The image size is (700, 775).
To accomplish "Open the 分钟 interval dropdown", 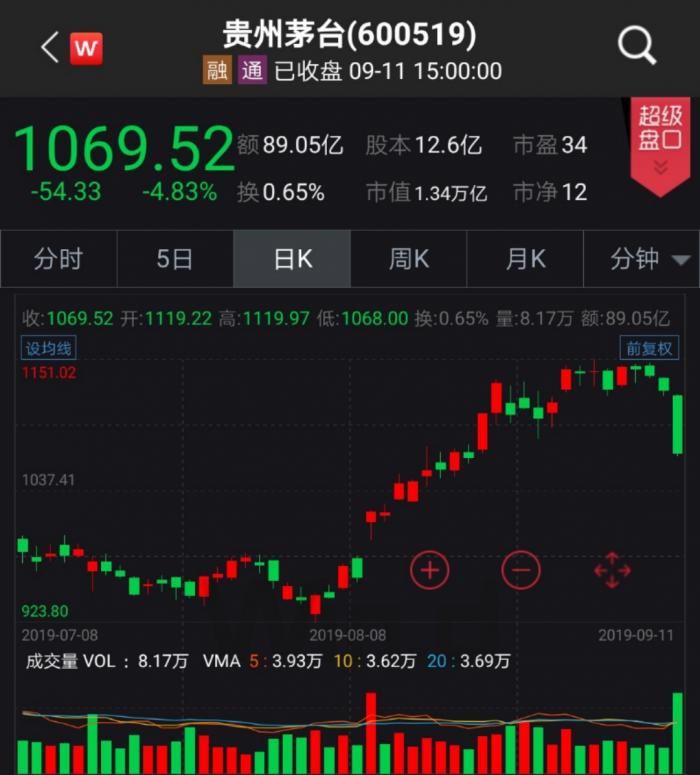I will click(649, 259).
